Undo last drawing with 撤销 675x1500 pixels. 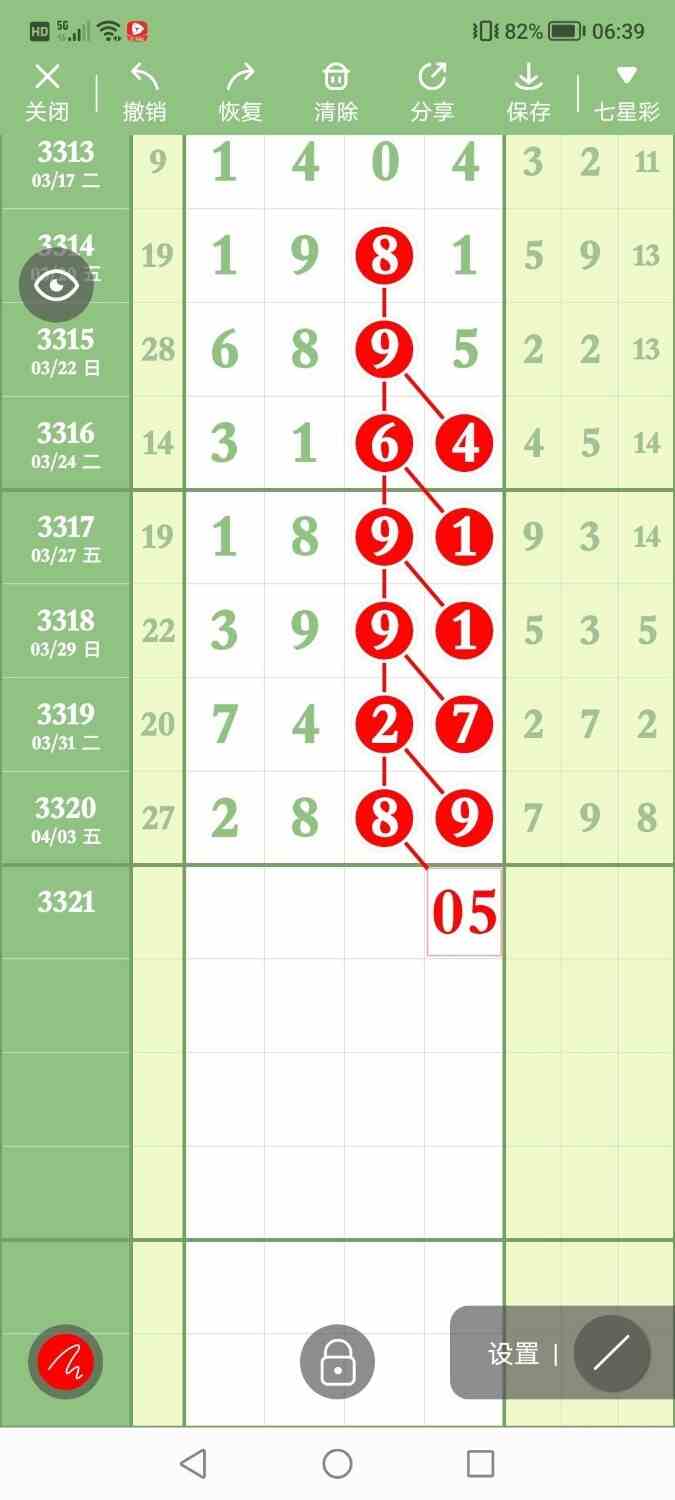click(x=144, y=92)
